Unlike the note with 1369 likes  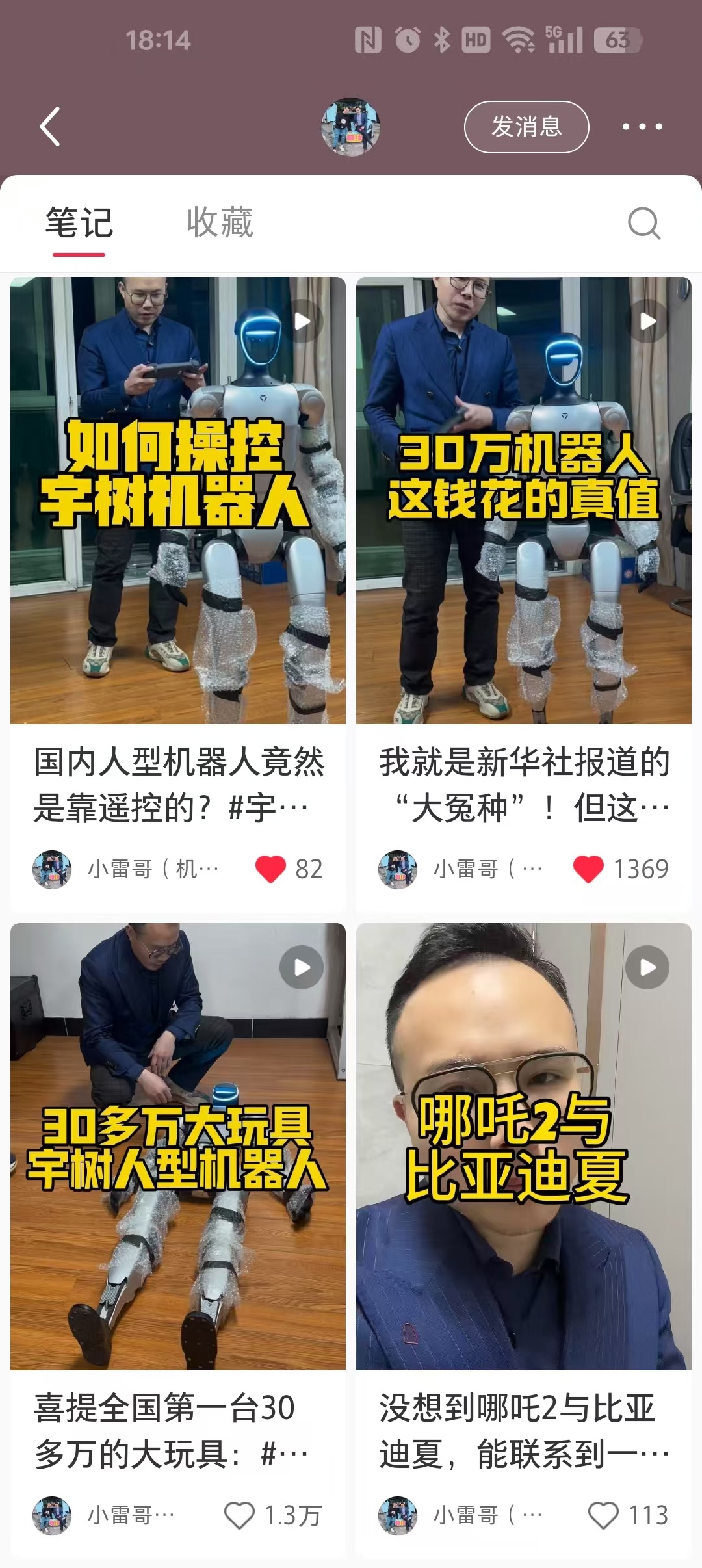[588, 869]
